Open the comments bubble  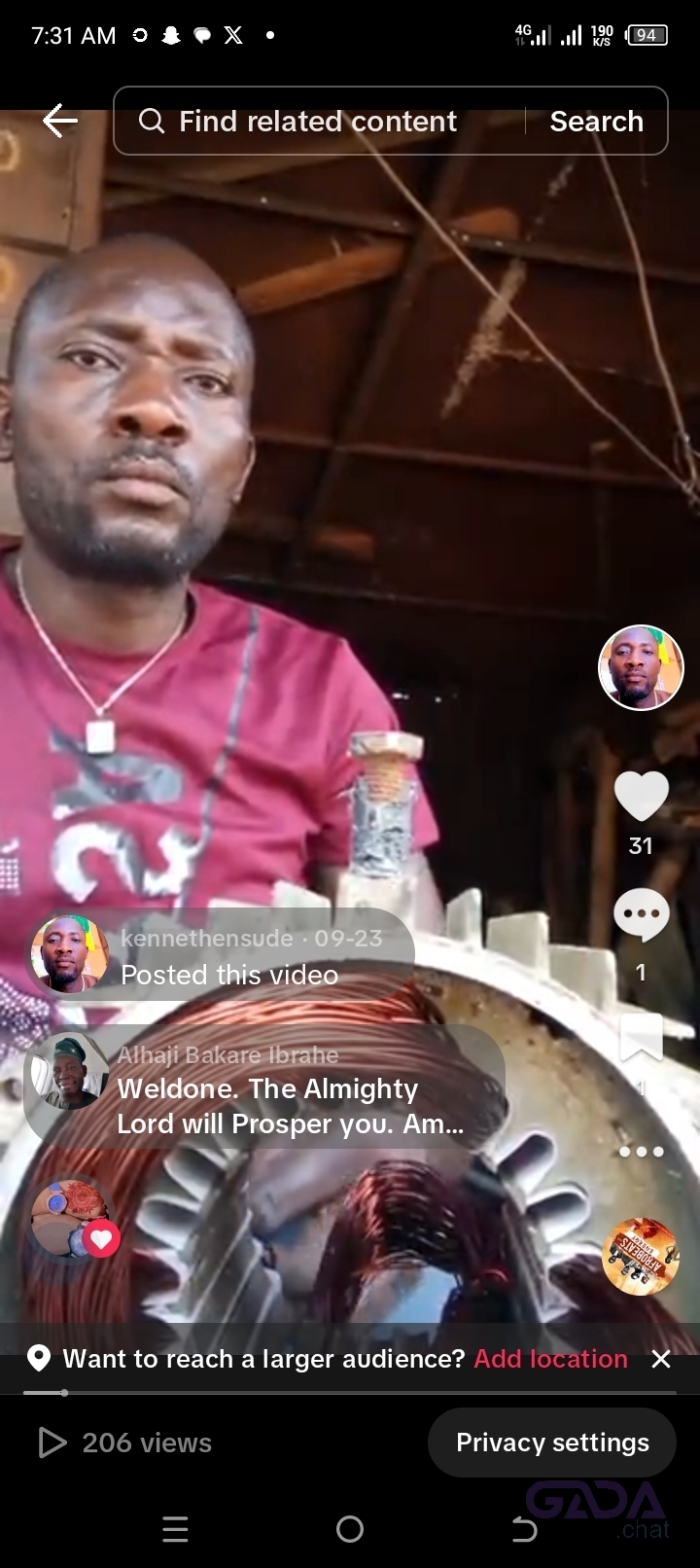pos(641,916)
